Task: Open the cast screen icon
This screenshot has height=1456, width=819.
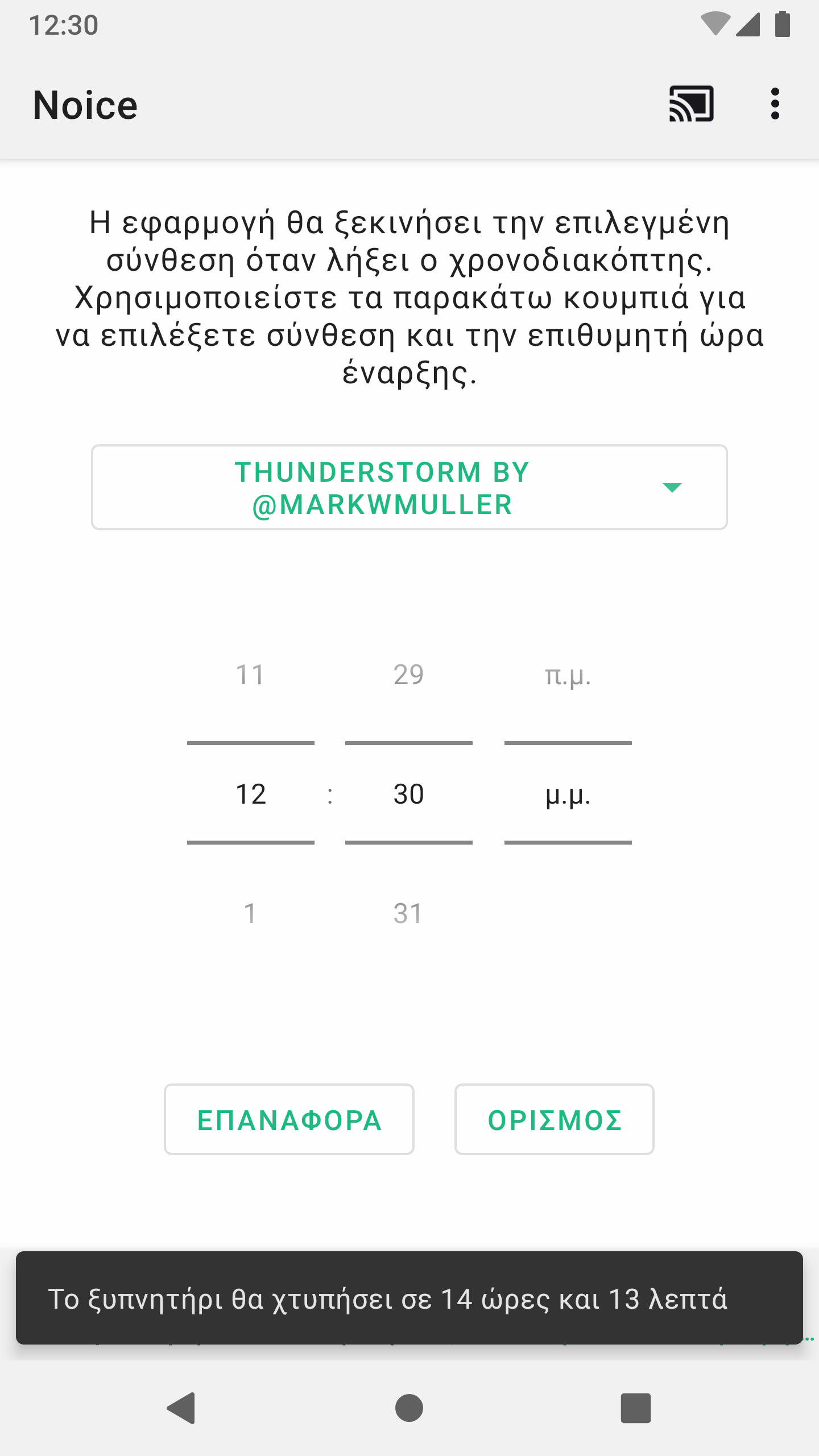Action: (x=691, y=104)
